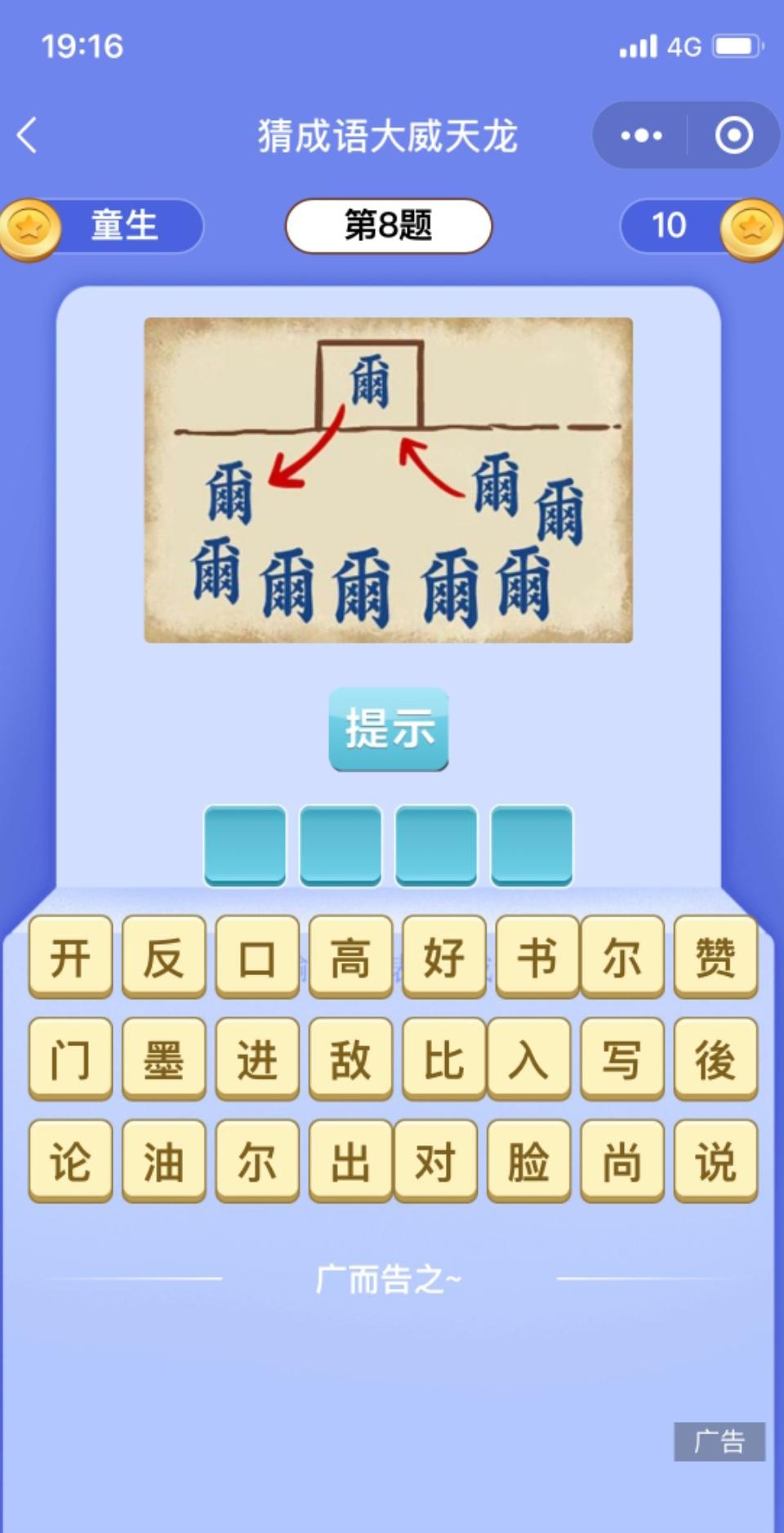Viewport: 784px width, 1533px height.
Task: Select the character tile 敌
Action: [x=350, y=1058]
